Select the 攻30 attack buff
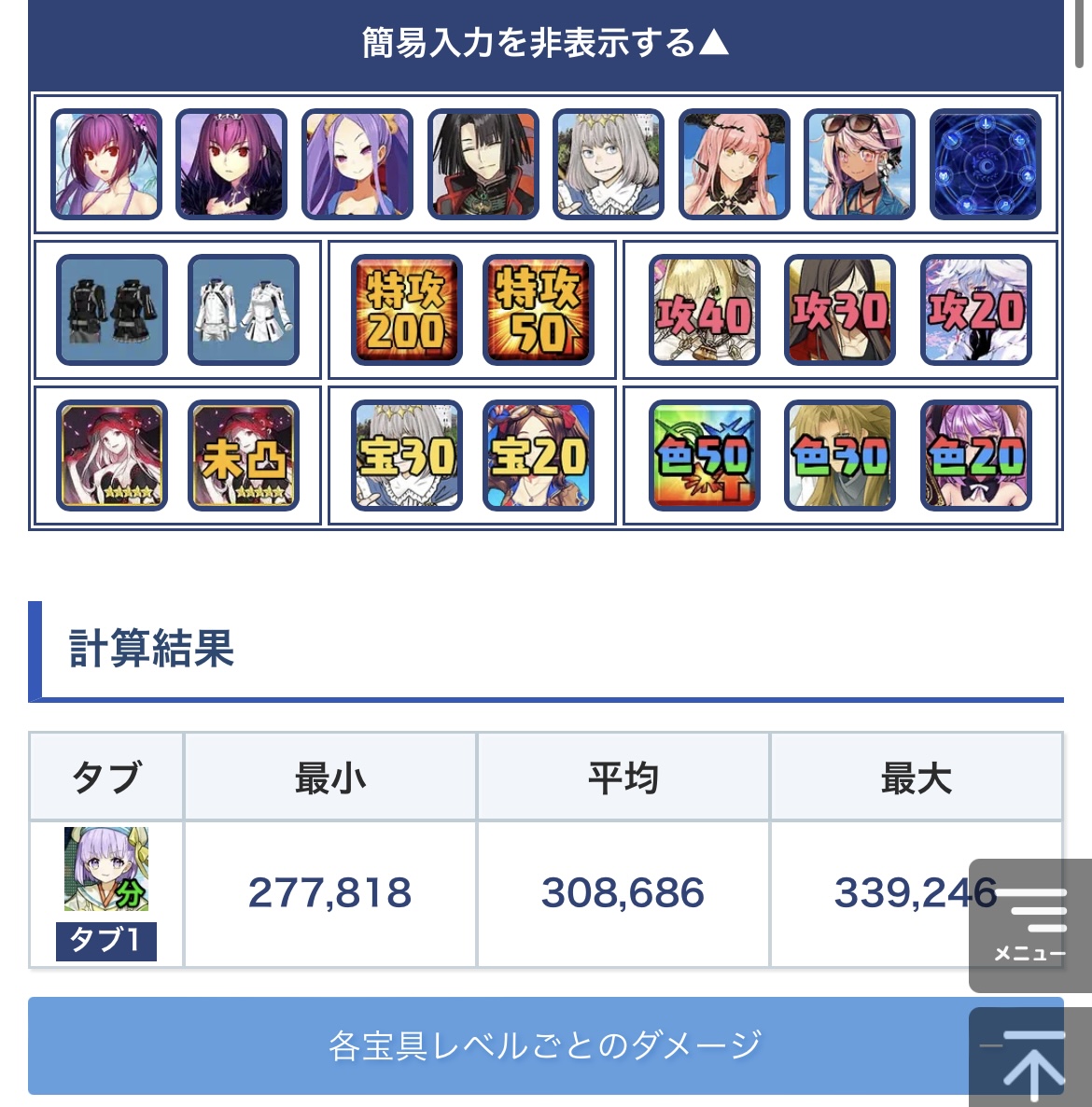This screenshot has width=1092, height=1107. 839,309
